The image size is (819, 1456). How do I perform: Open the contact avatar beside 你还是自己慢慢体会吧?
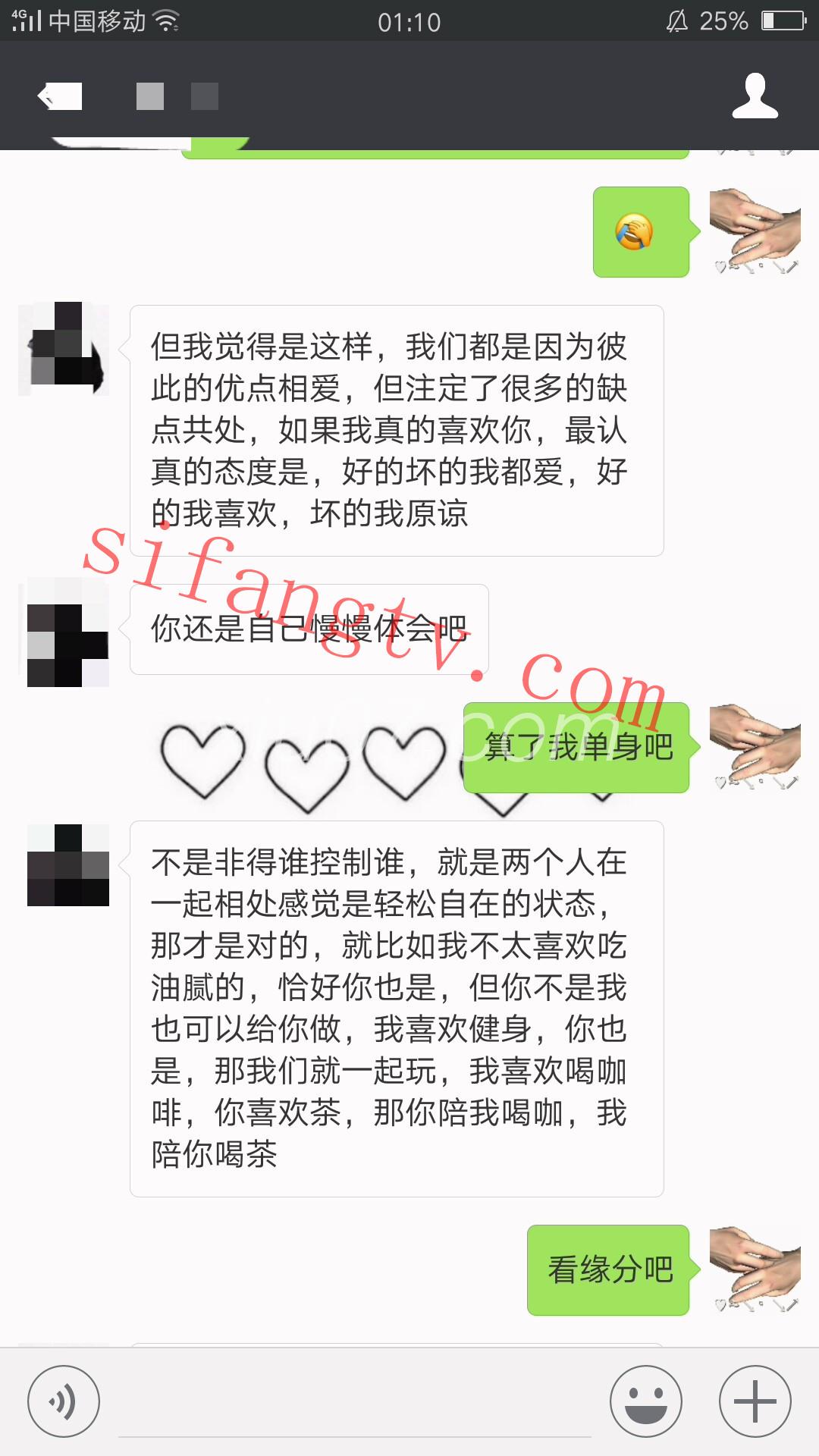pyautogui.click(x=67, y=632)
